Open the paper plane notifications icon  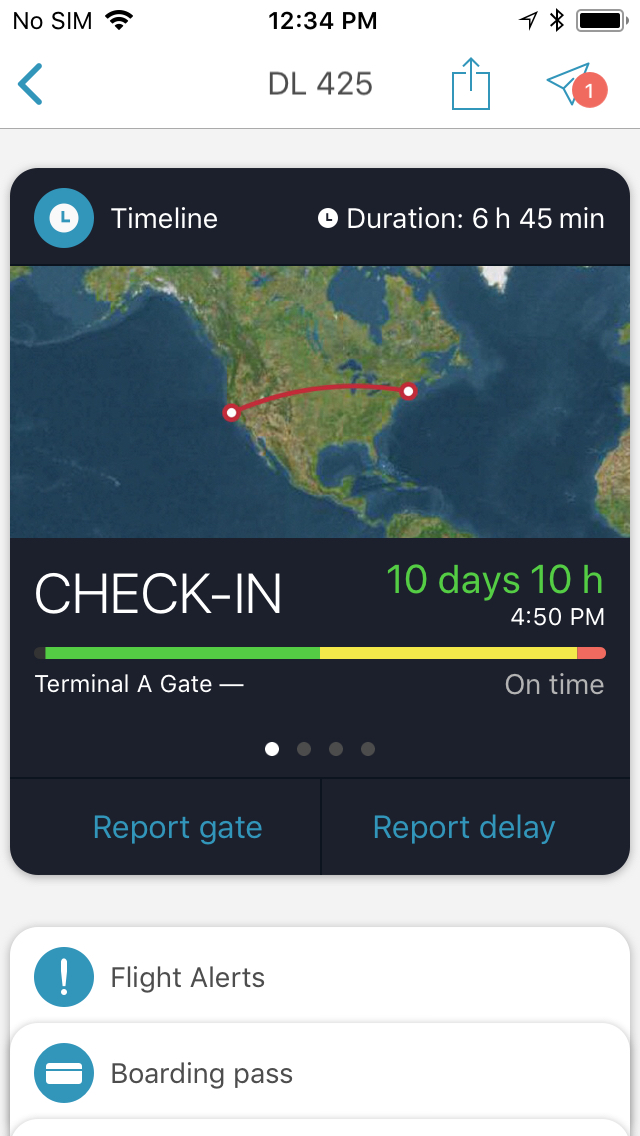576,85
